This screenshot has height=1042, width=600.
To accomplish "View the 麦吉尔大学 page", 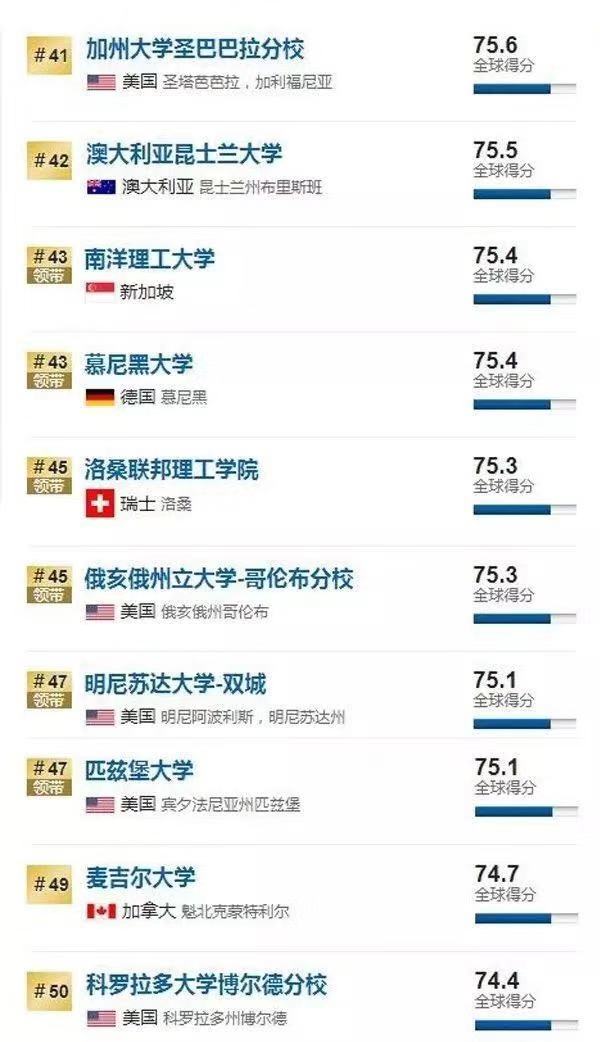I will pyautogui.click(x=140, y=878).
